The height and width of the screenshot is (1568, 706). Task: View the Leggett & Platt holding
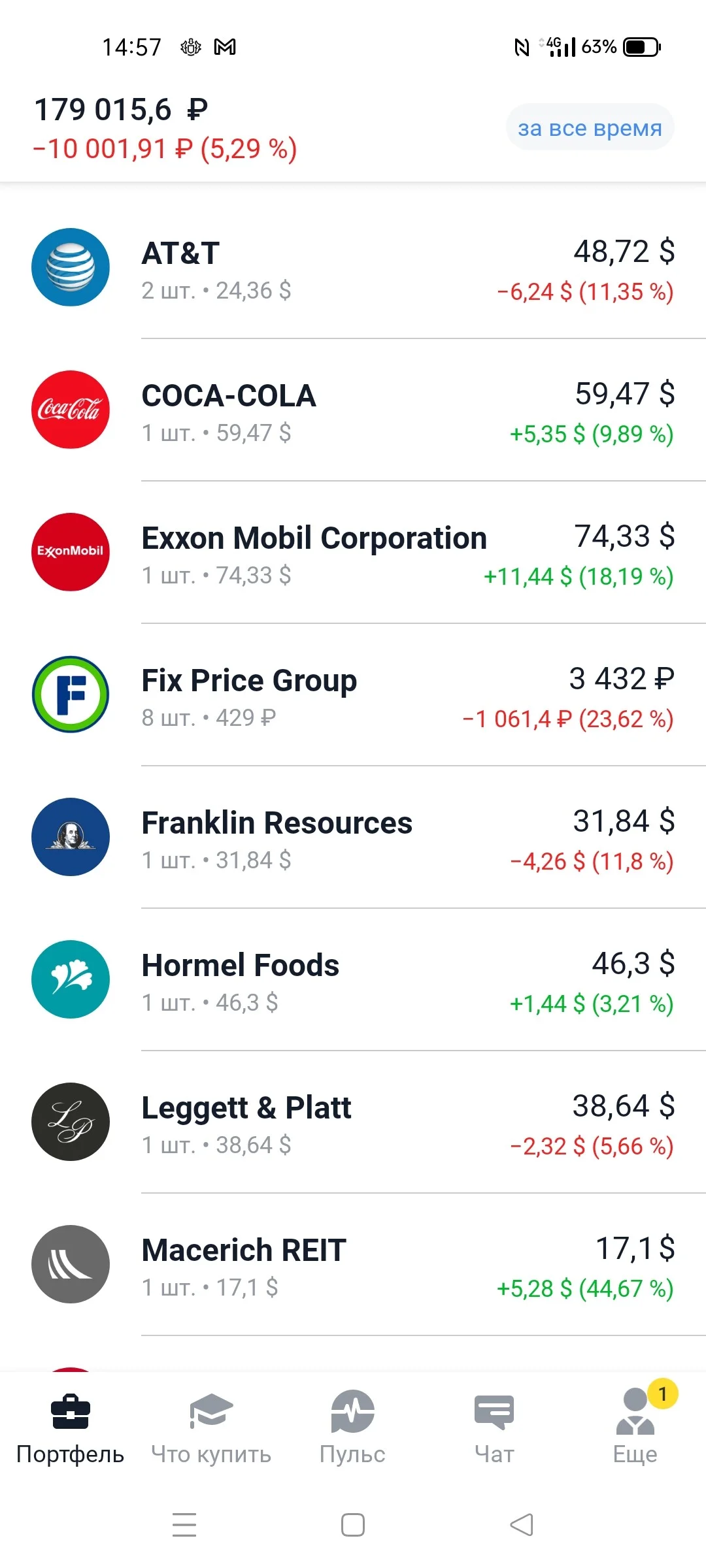click(353, 1122)
